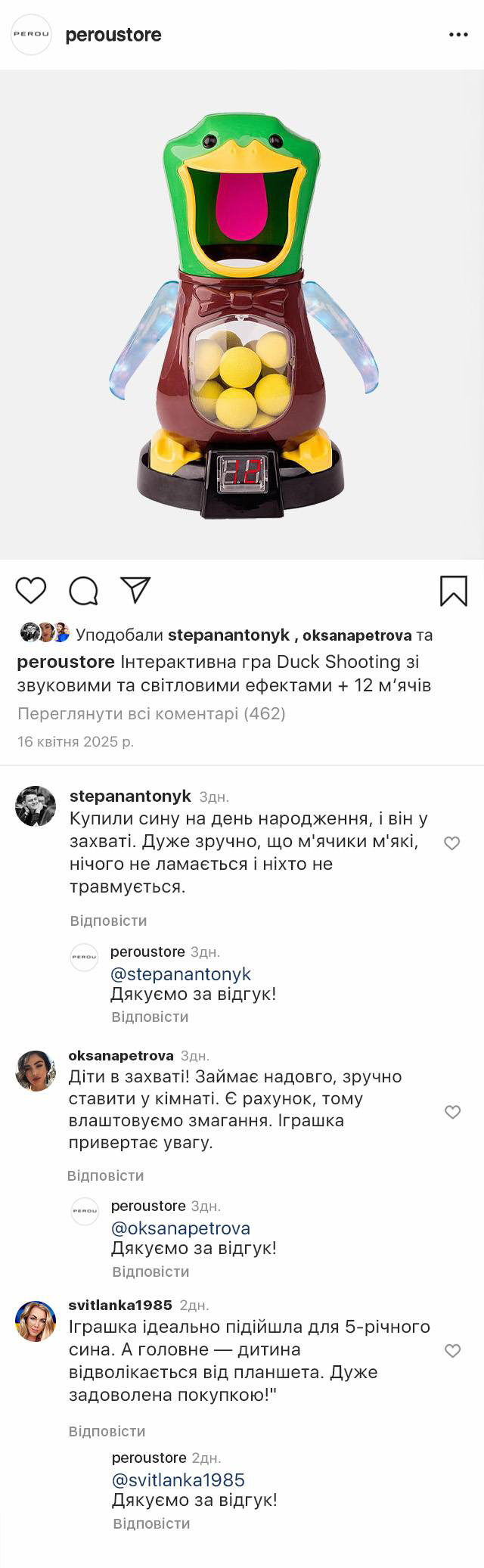Open stepanantonyk's profile avatar
The image size is (484, 1568).
[36, 806]
